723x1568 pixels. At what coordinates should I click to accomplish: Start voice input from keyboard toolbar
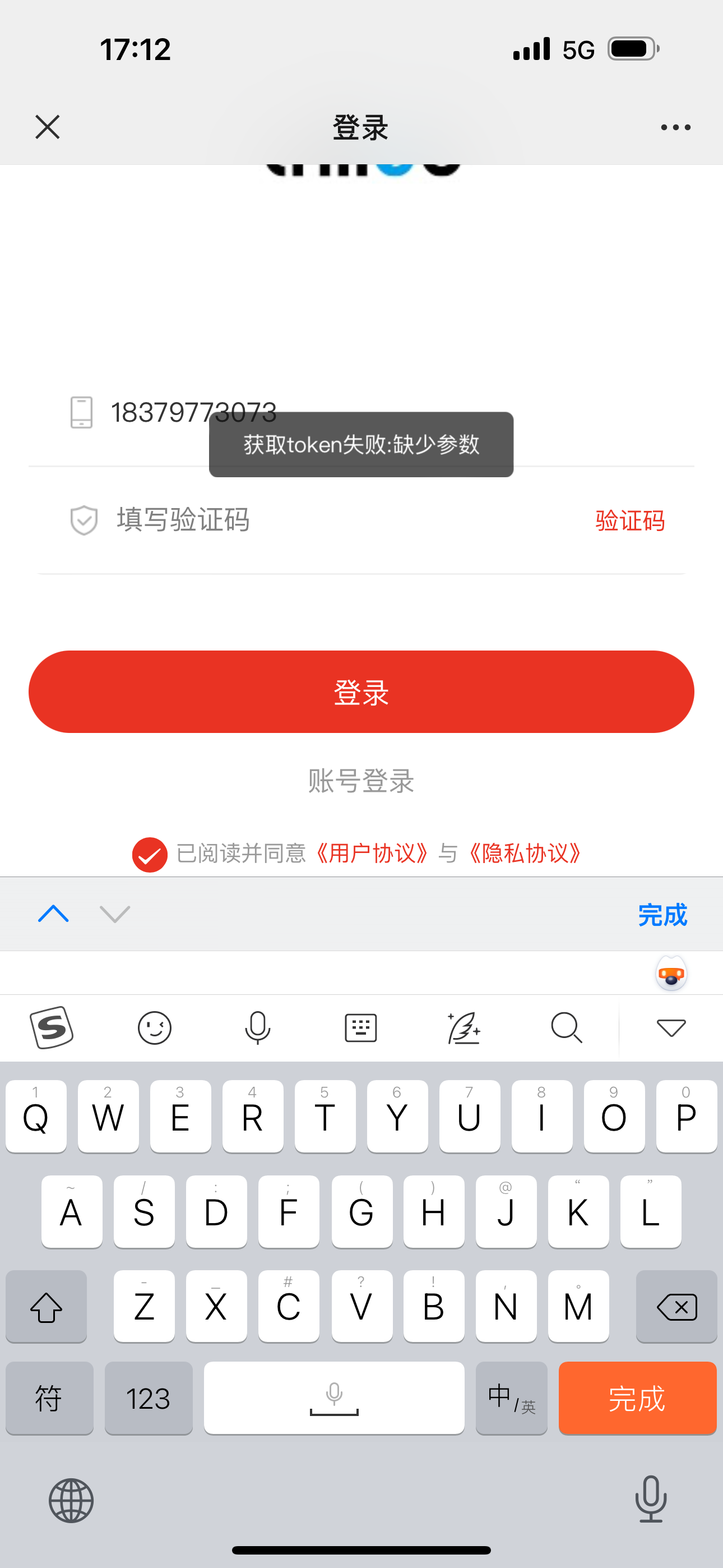click(257, 1028)
